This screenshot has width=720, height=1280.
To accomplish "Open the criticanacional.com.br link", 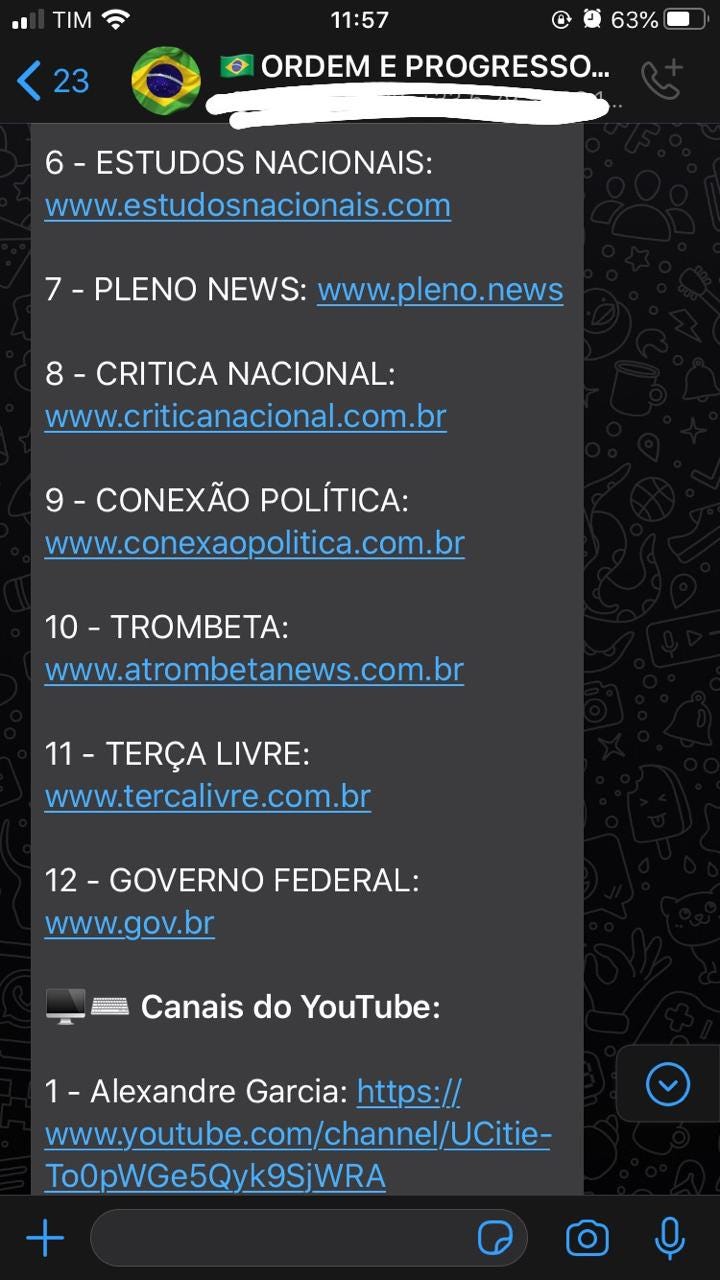I will 245,416.
